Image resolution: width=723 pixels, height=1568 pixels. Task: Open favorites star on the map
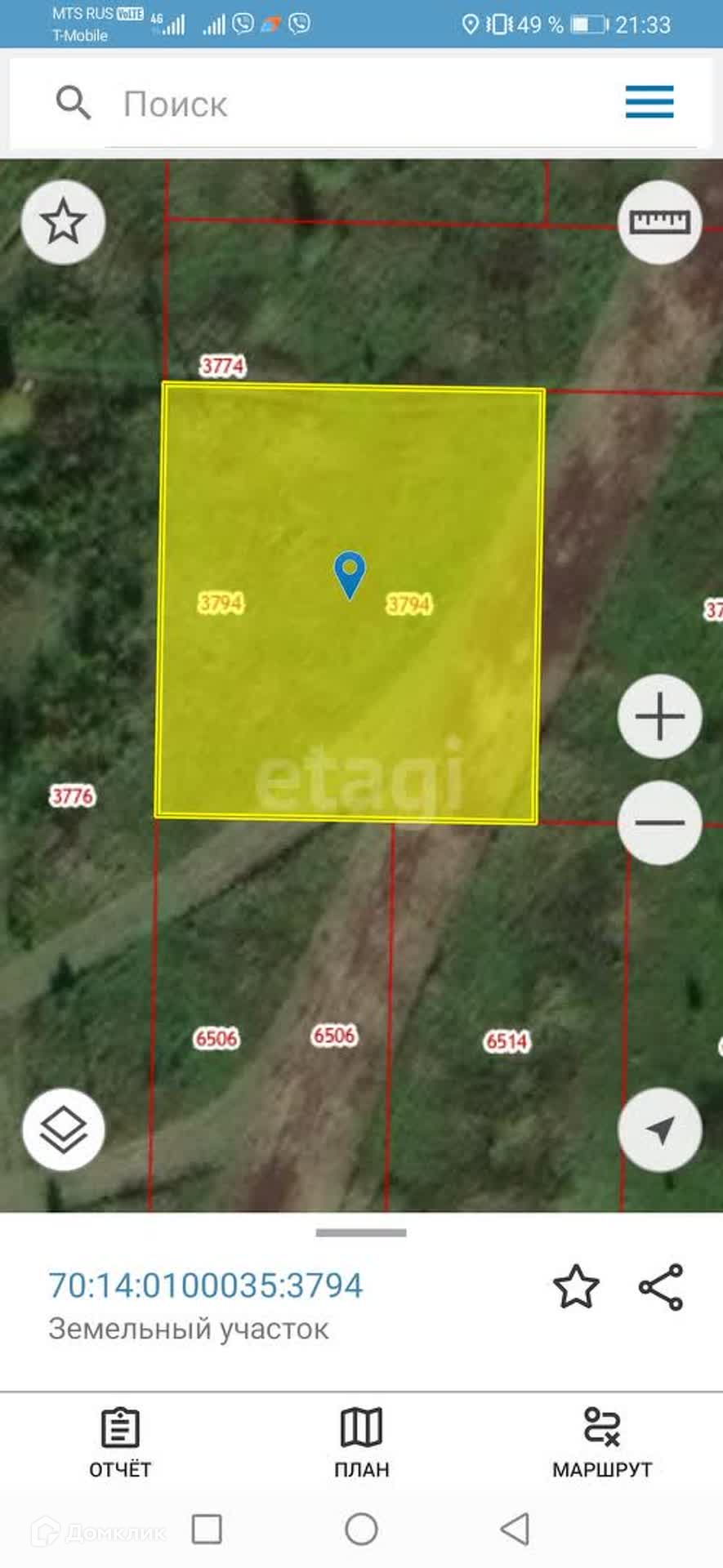[63, 222]
